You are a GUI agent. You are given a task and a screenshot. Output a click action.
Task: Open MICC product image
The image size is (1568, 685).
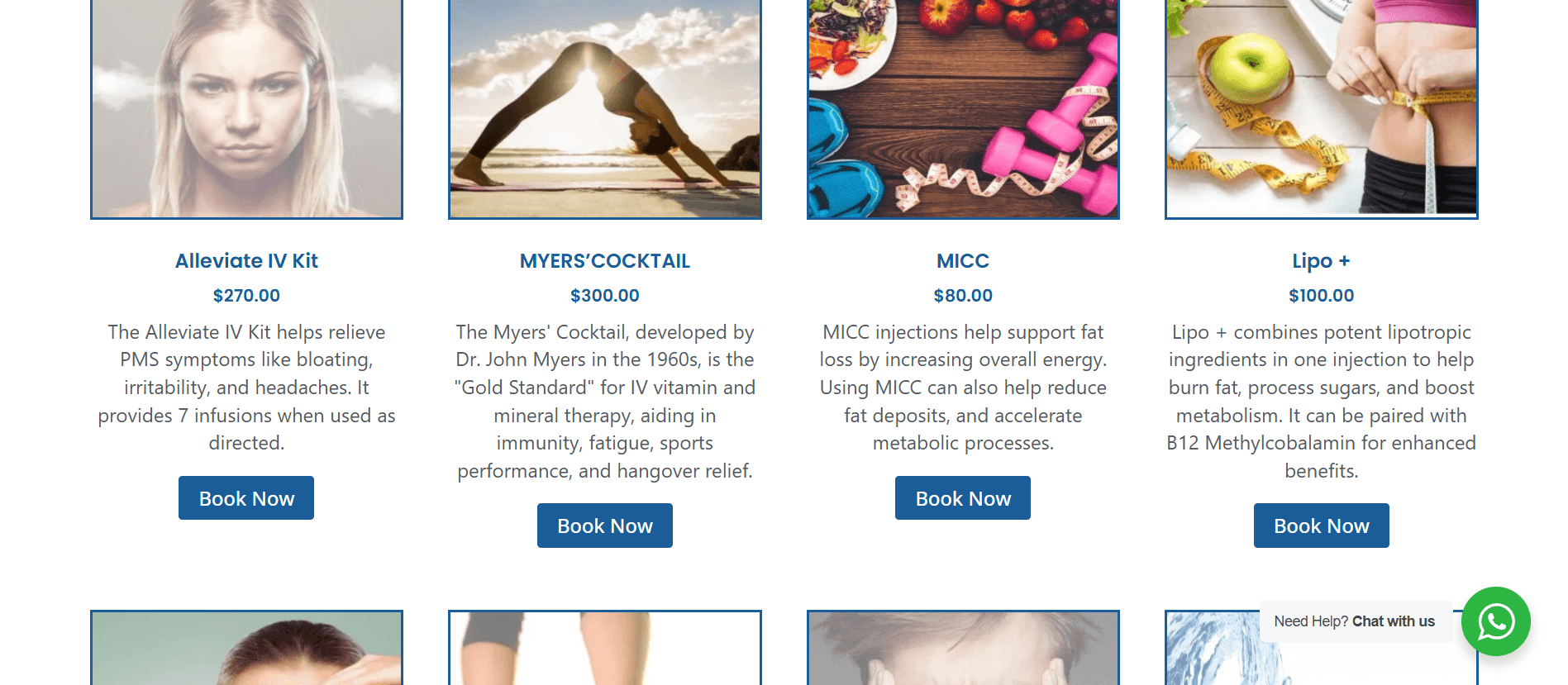coord(962,107)
